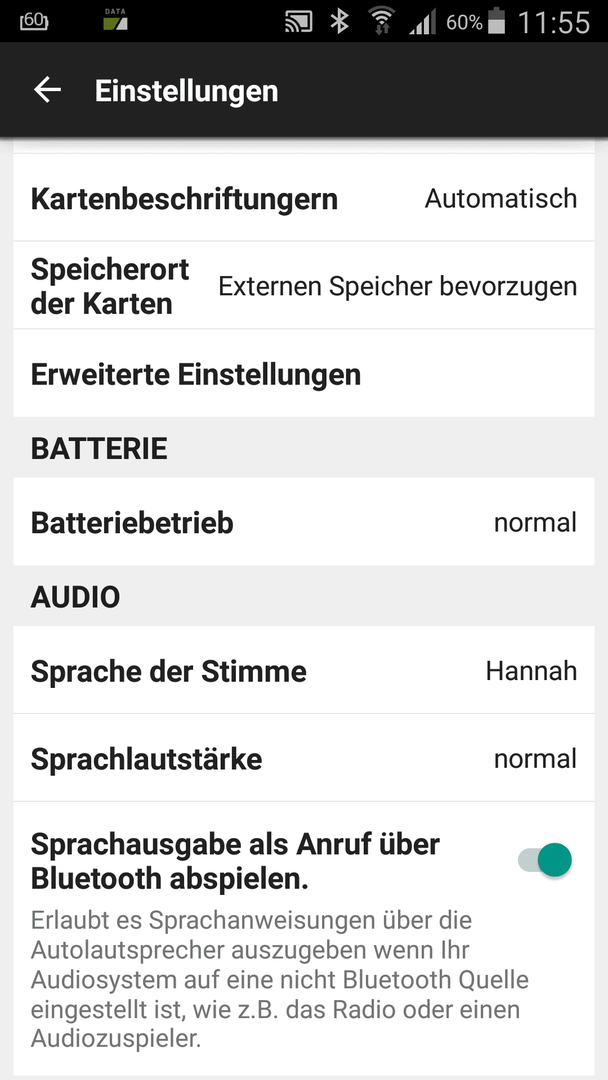Change the Batteriebetrieb mode
608x1080 pixels.
[x=304, y=521]
